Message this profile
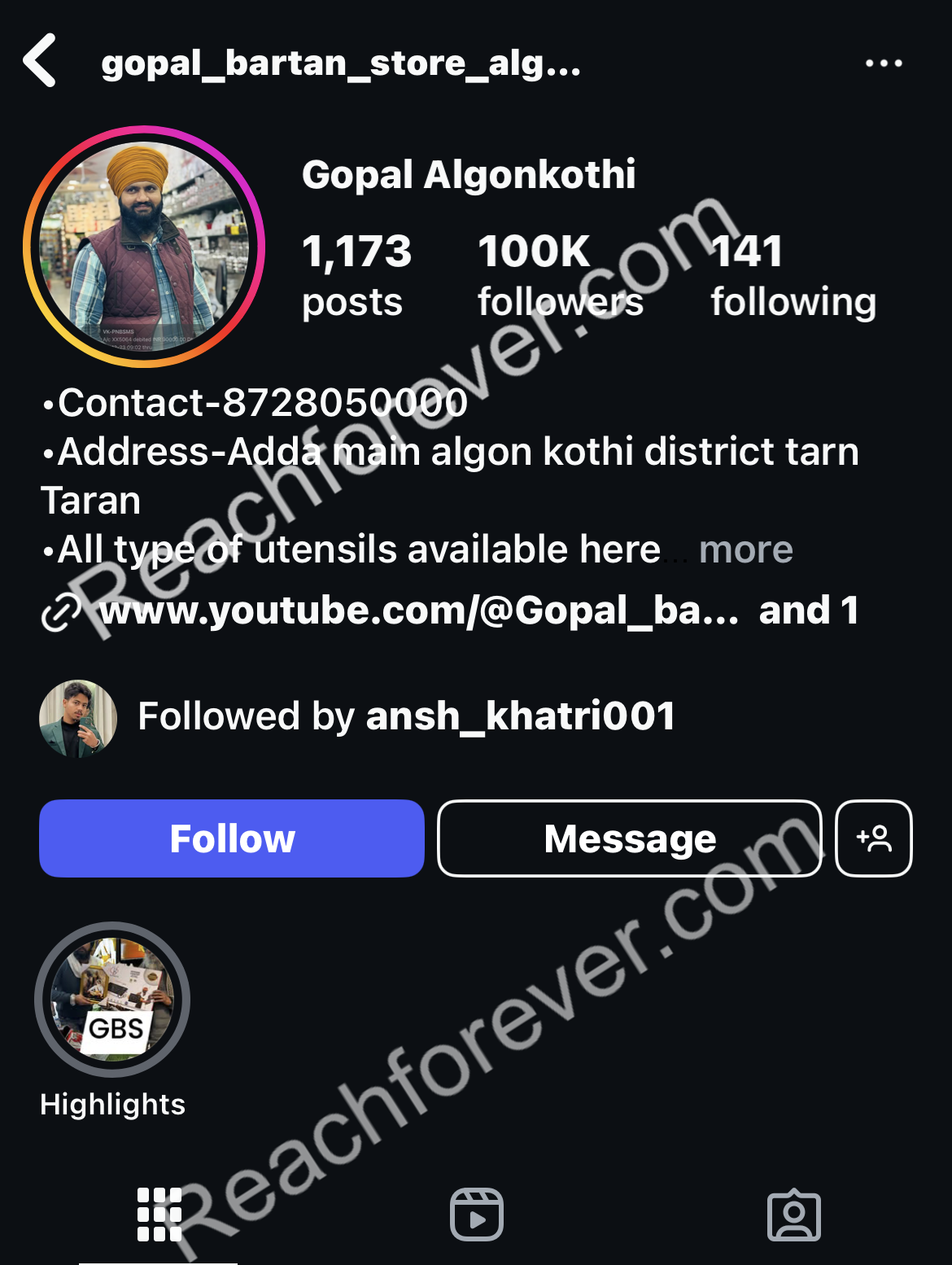This screenshot has height=1265, width=952. pos(629,838)
